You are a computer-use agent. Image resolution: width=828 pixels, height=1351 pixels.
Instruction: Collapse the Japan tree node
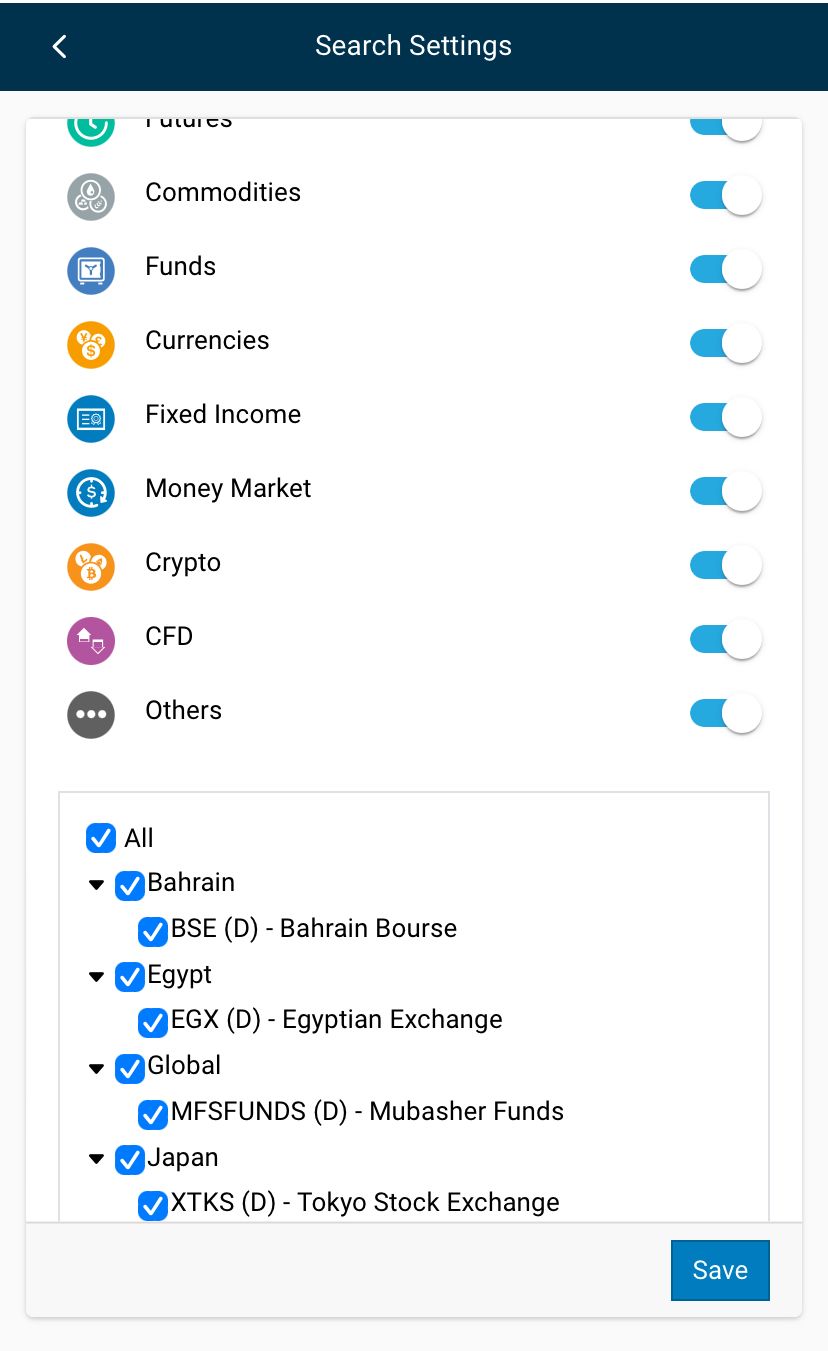[97, 1160]
